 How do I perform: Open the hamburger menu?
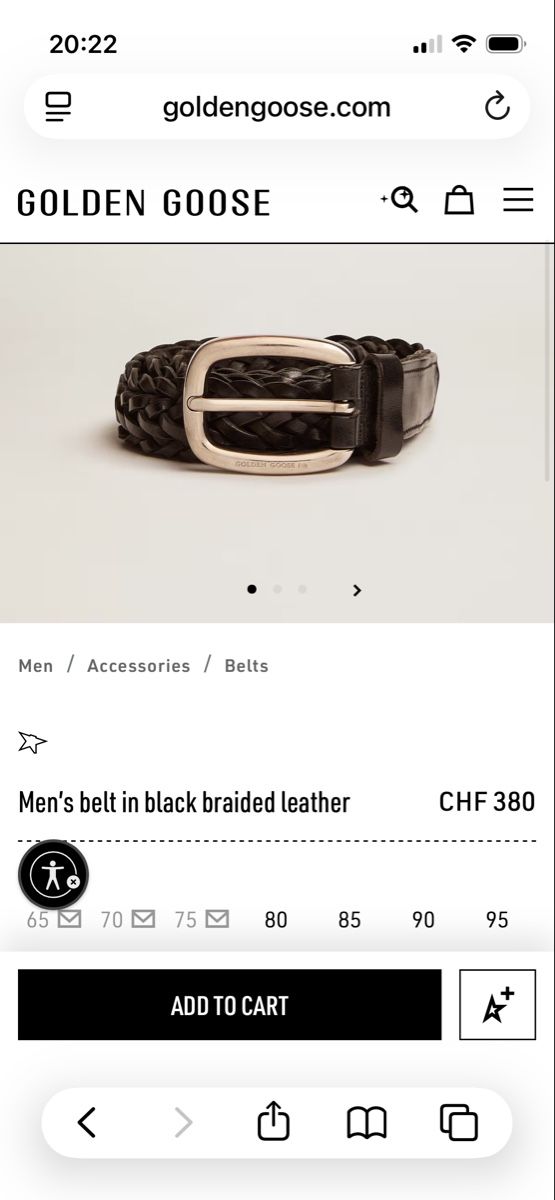point(518,200)
